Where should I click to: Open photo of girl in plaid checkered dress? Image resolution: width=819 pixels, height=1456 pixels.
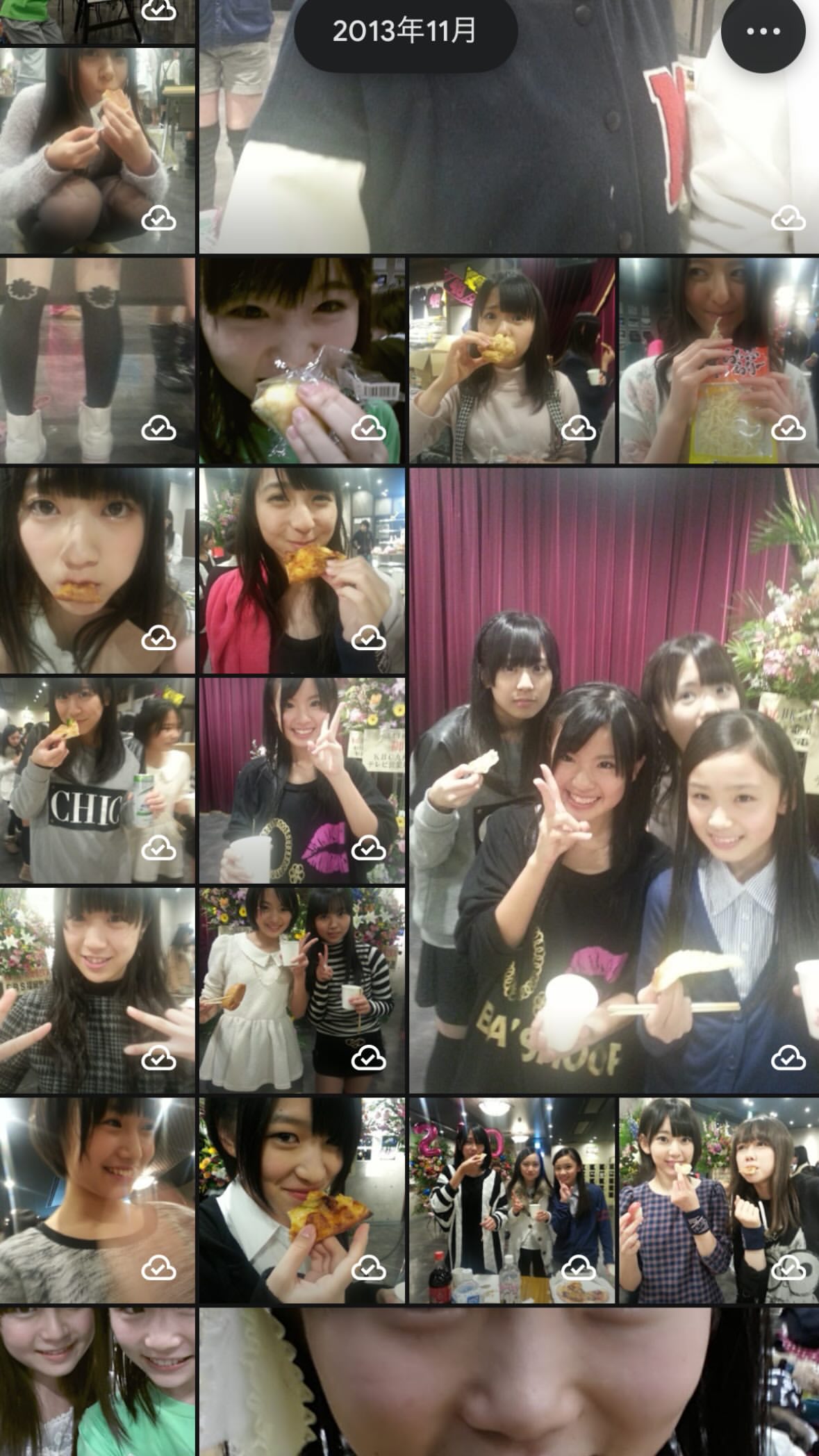[x=718, y=1200]
